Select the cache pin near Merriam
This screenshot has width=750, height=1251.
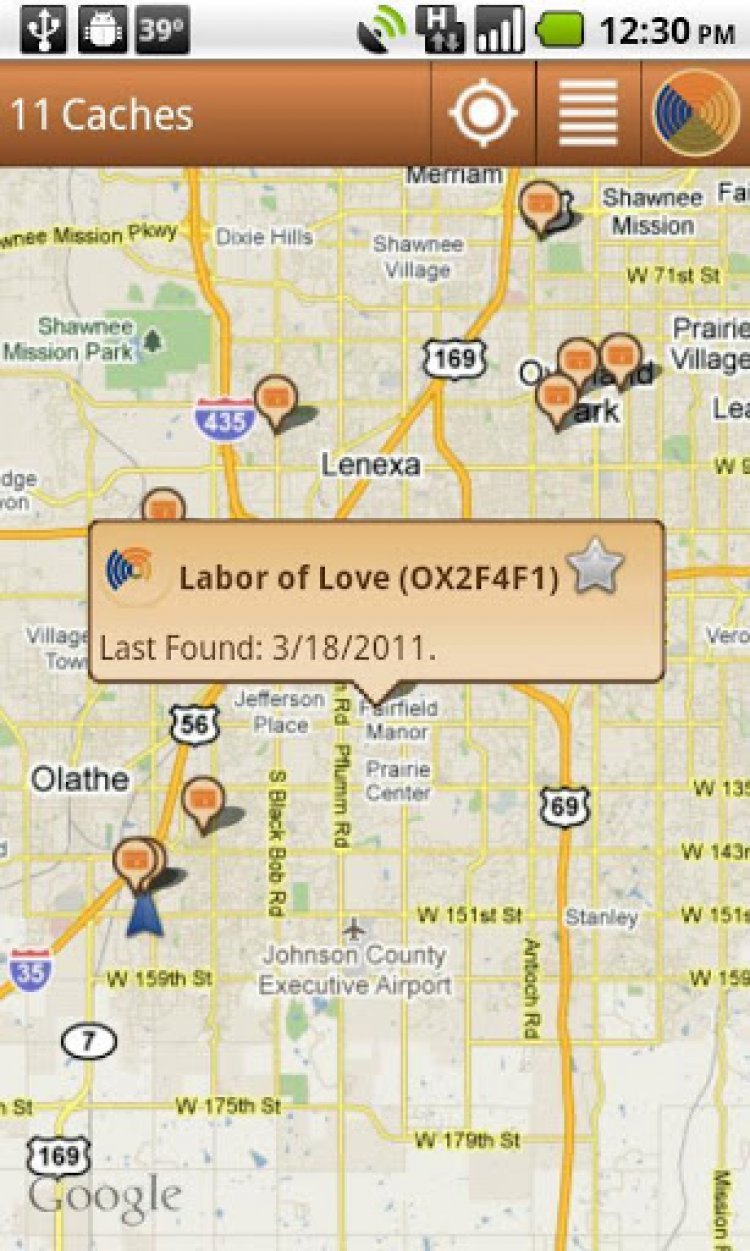(540, 205)
